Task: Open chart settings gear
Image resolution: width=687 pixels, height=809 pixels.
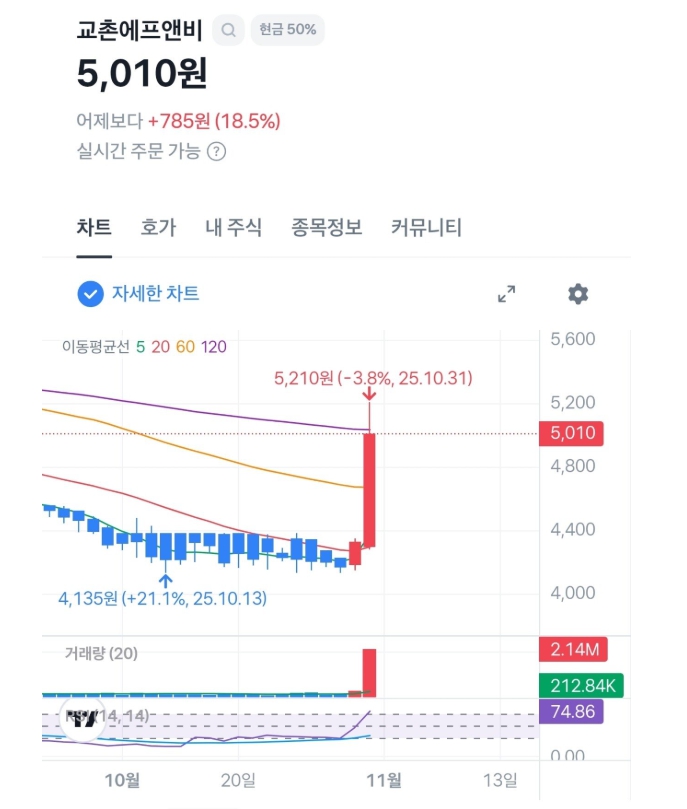Action: [x=578, y=294]
